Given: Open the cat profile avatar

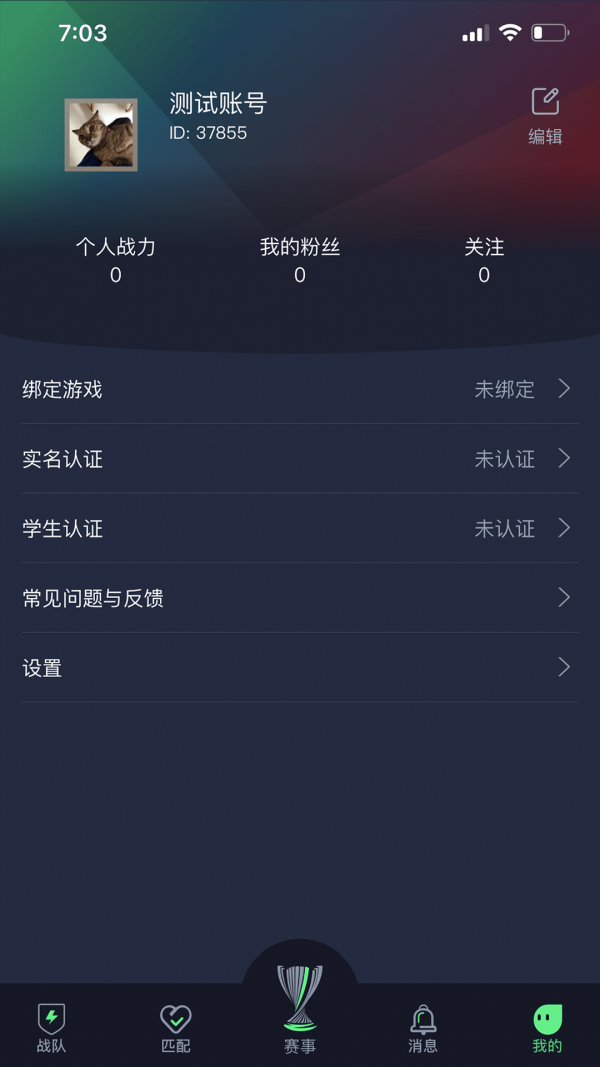Looking at the screenshot, I should [101, 135].
